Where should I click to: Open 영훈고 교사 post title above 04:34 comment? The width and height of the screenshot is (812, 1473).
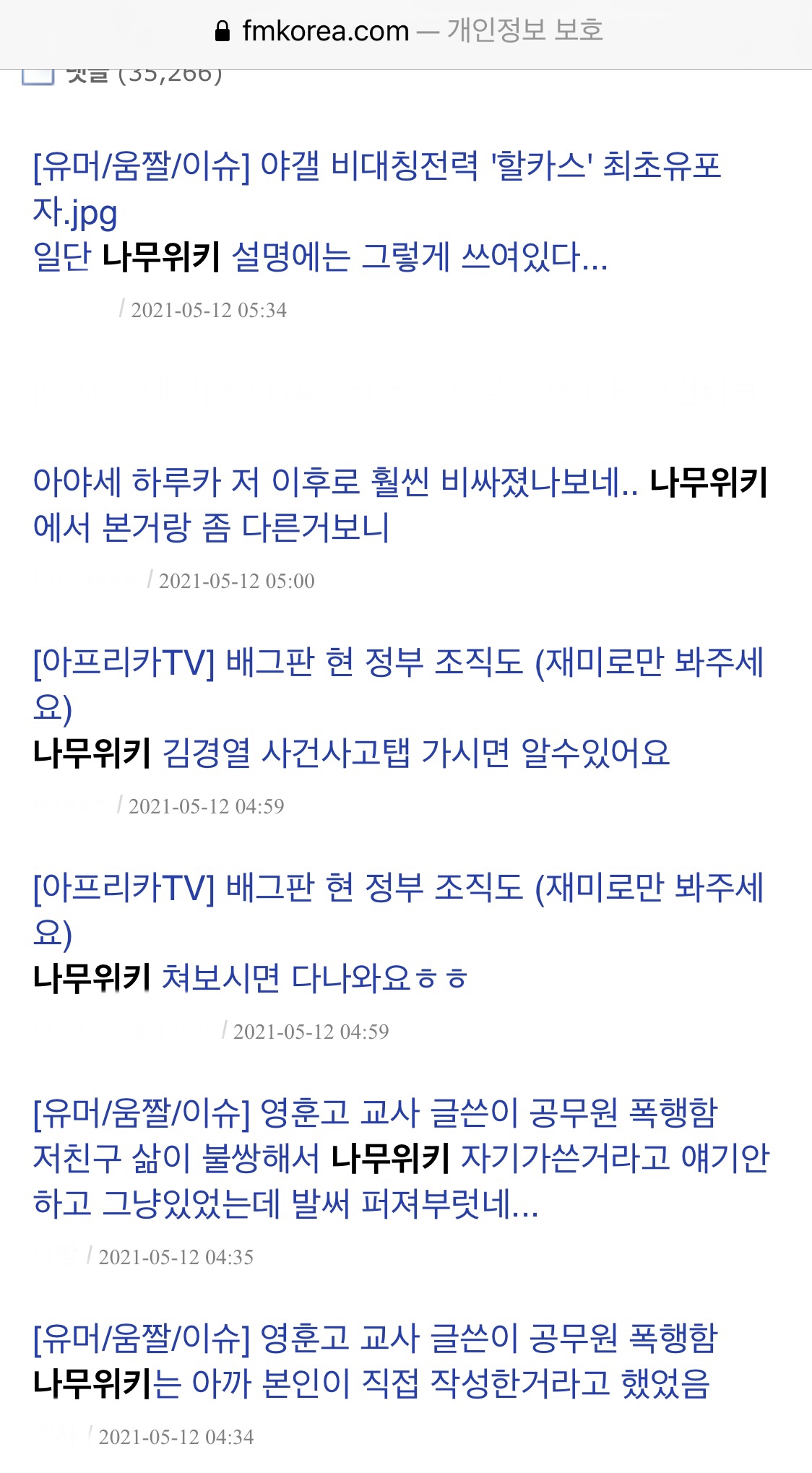(x=376, y=1339)
